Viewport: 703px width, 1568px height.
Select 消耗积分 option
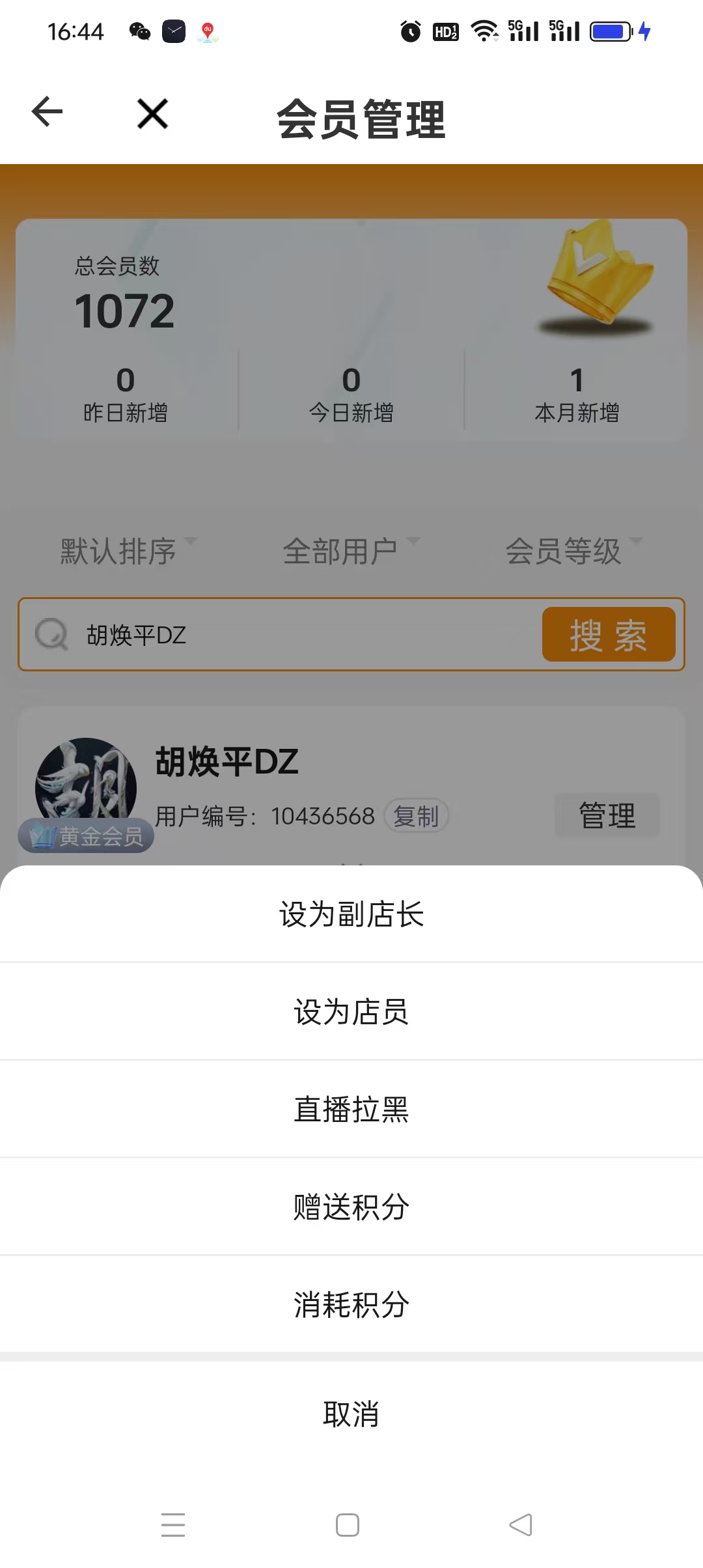click(x=351, y=1304)
